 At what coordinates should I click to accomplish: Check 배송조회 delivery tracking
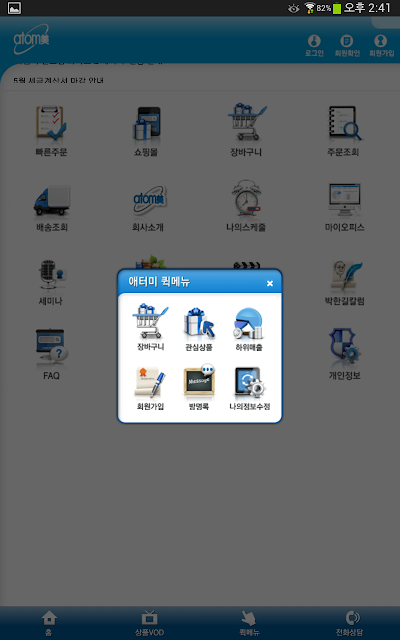click(51, 208)
